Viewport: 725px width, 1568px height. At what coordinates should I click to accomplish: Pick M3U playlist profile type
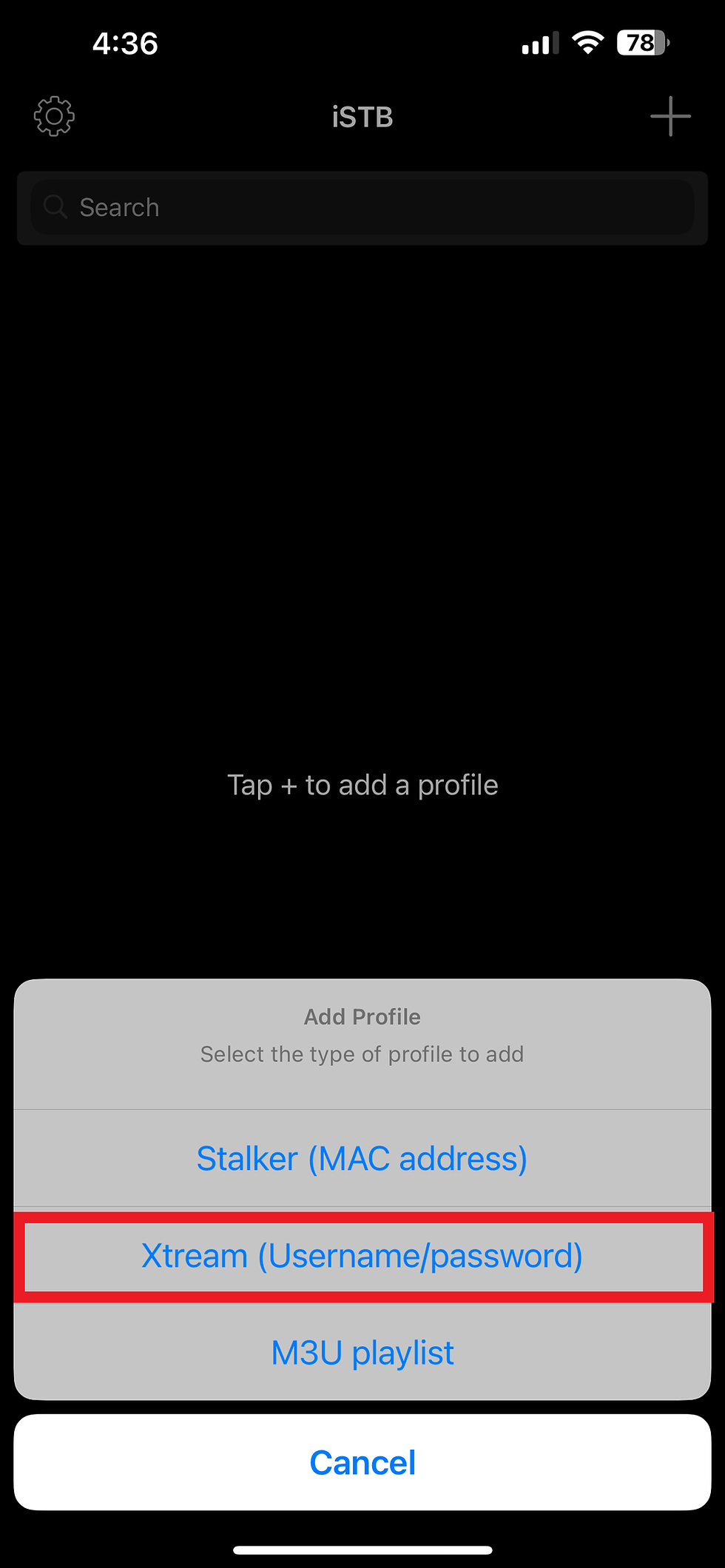(x=362, y=1353)
